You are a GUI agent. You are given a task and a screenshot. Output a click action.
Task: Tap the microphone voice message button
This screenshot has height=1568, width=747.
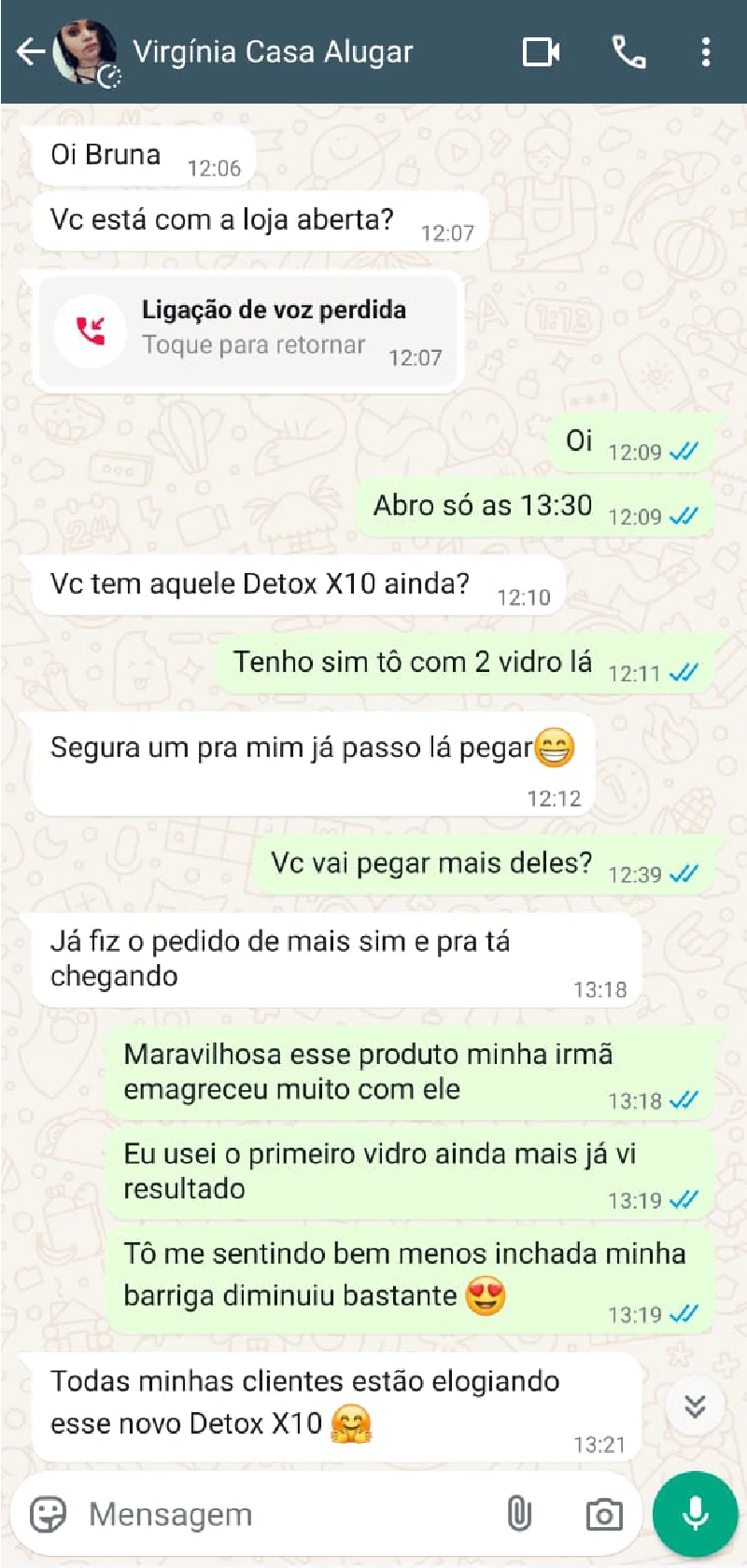click(x=696, y=1514)
